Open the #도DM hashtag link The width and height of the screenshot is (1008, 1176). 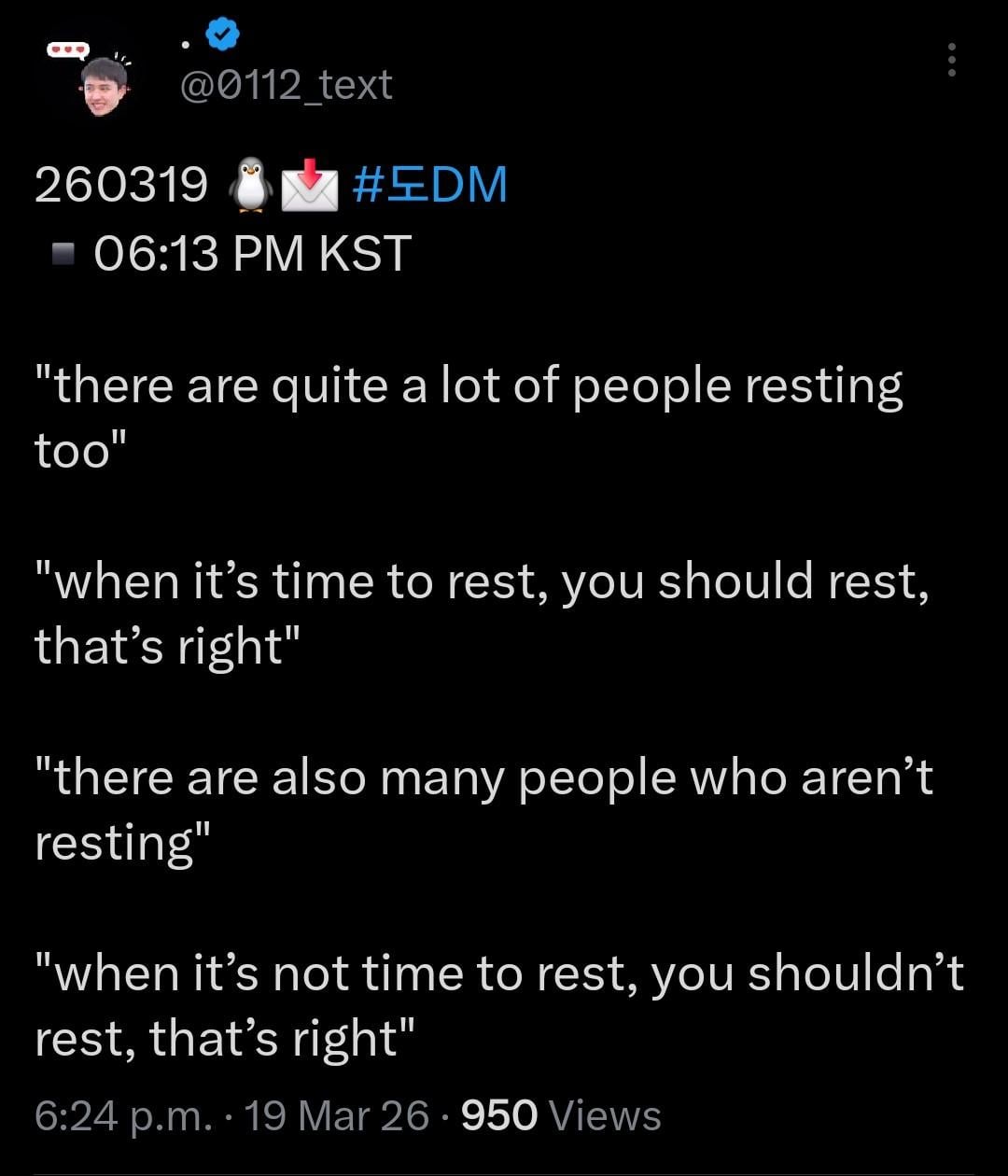coord(431,184)
